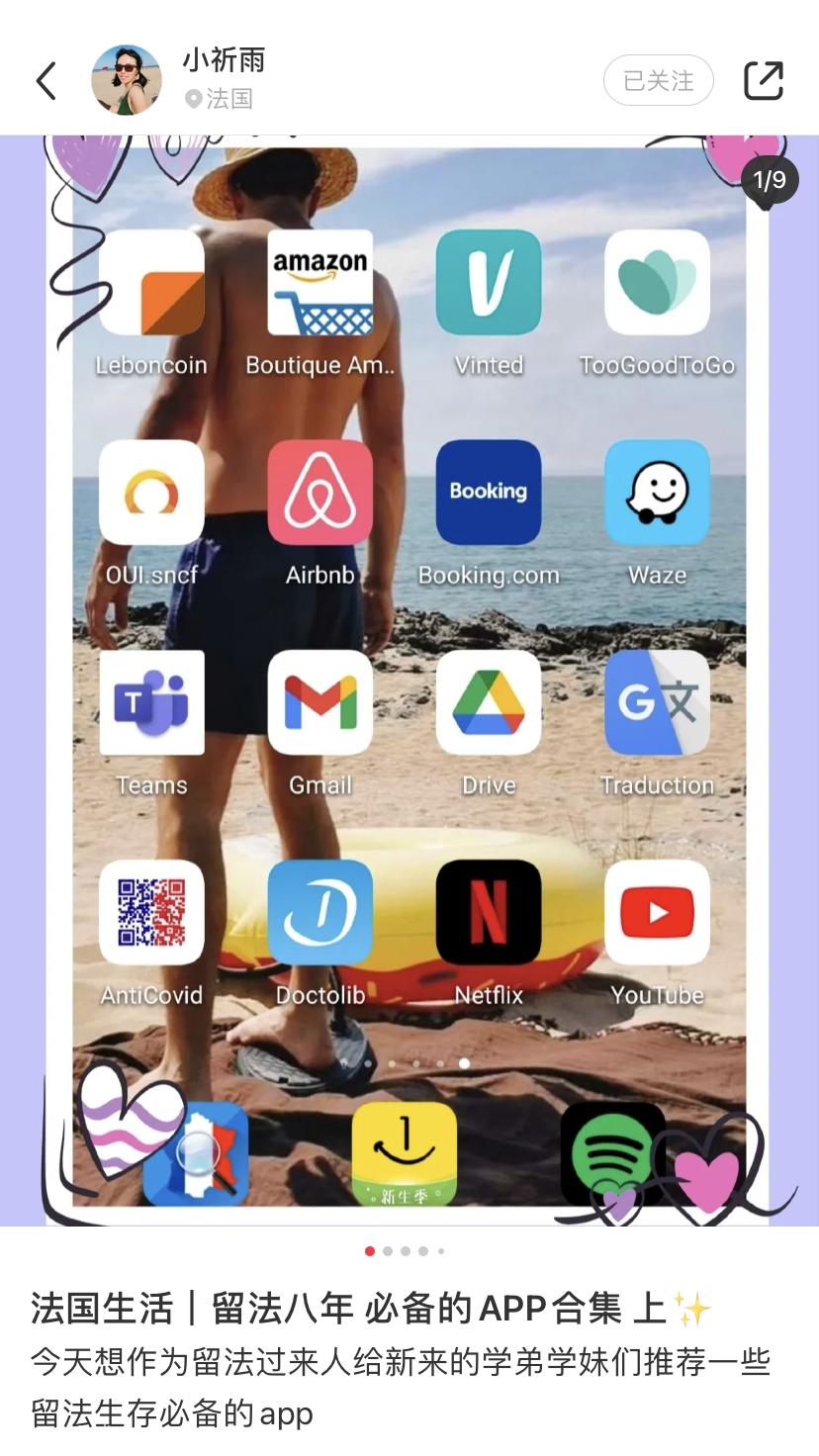Launch Airbnb
Viewport: 819px width, 1456px height.
319,494
